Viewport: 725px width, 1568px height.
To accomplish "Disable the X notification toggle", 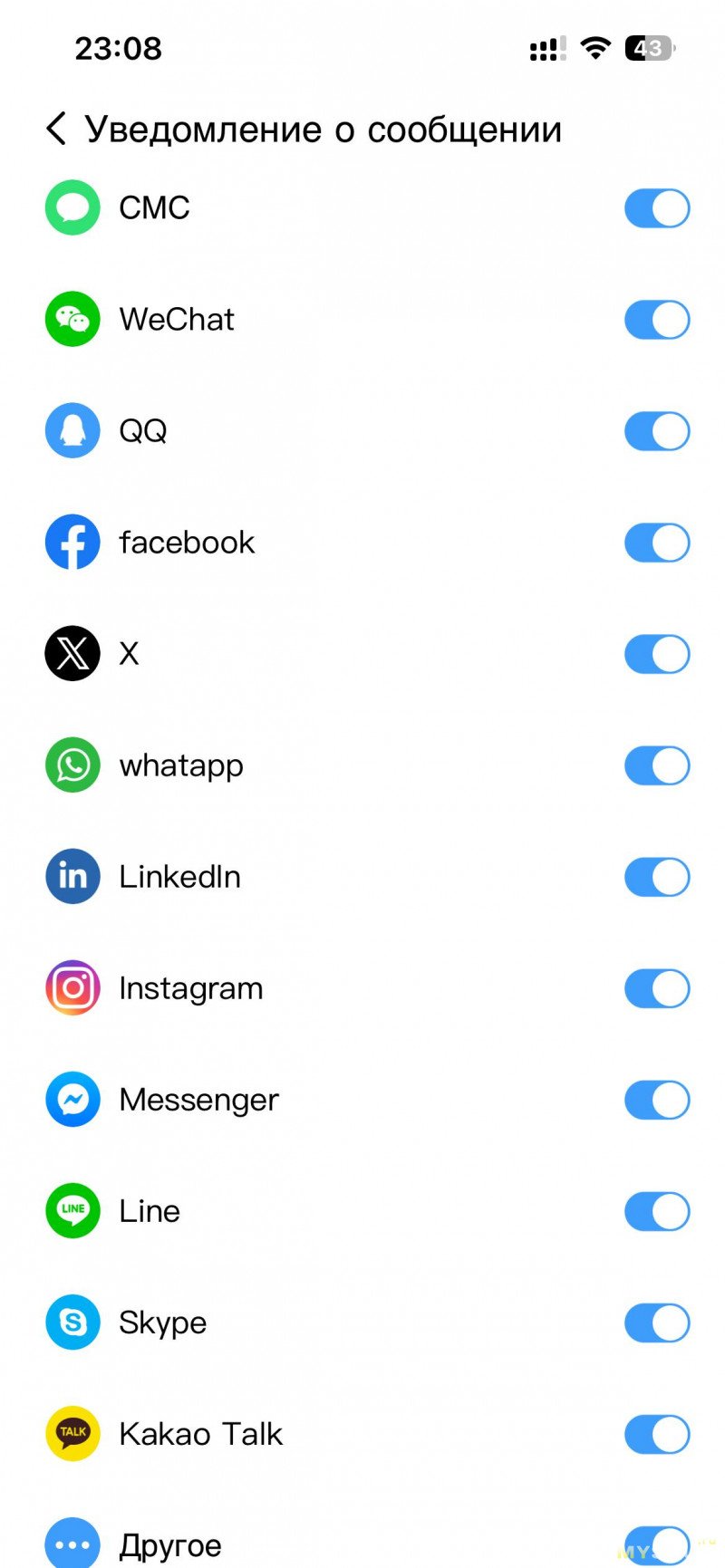I will tap(657, 654).
